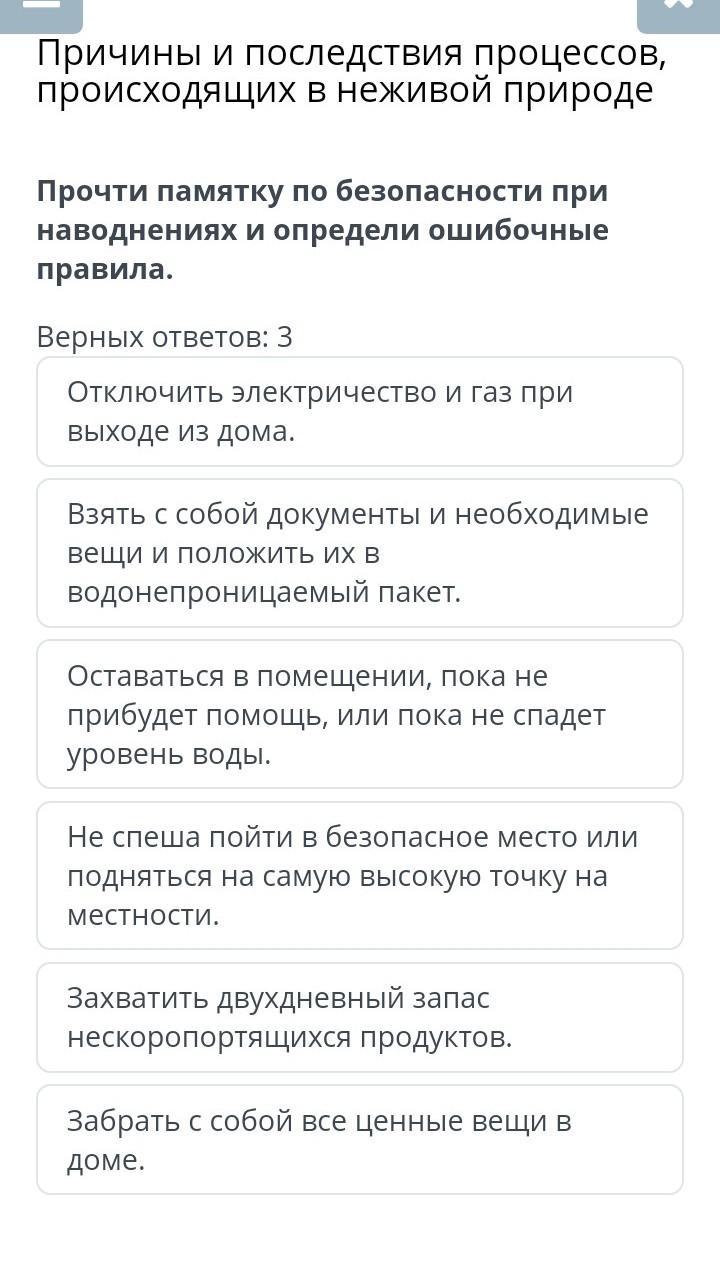This screenshot has height=1264, width=720.
Task: Close the quiz with the X button
Action: pos(678,12)
